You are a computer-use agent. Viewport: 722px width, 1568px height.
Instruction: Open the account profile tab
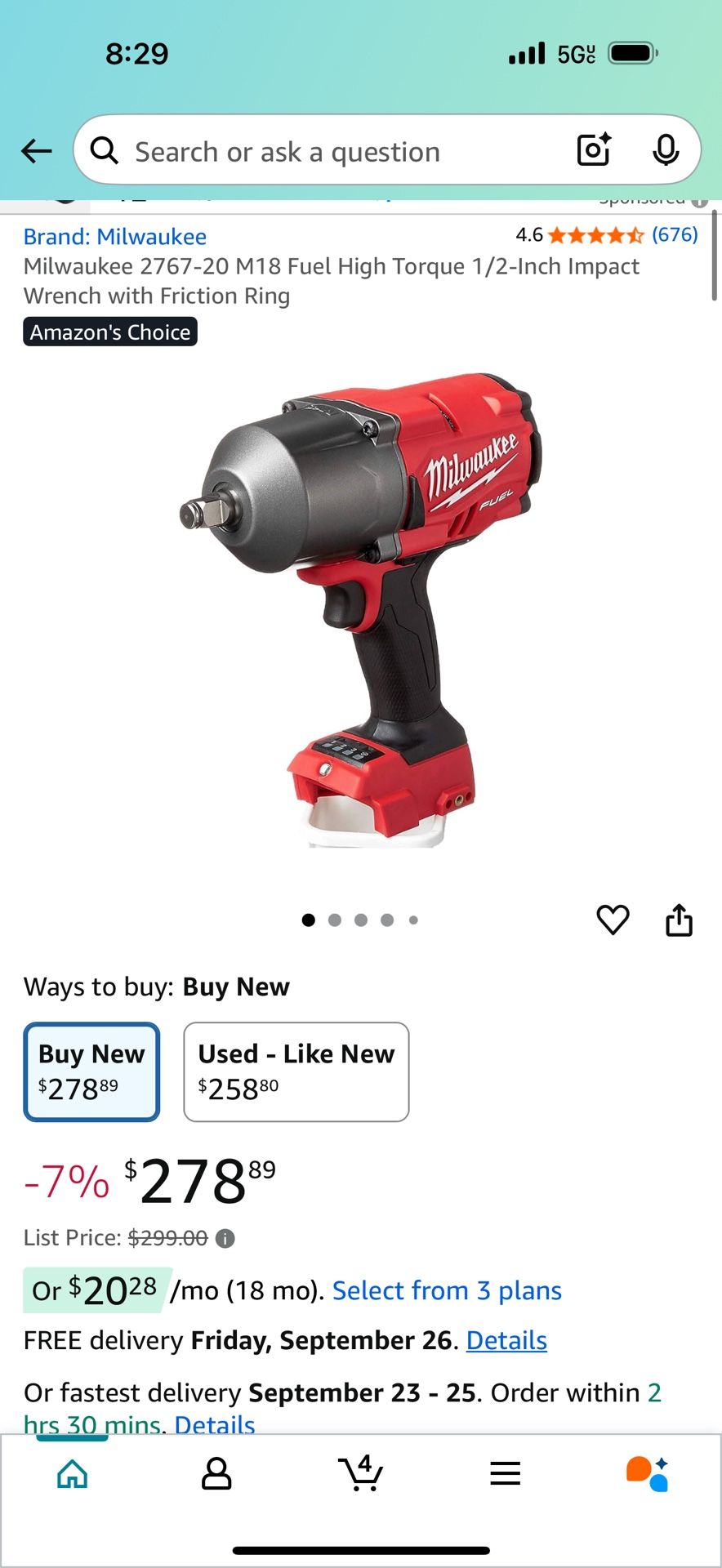point(216,1474)
